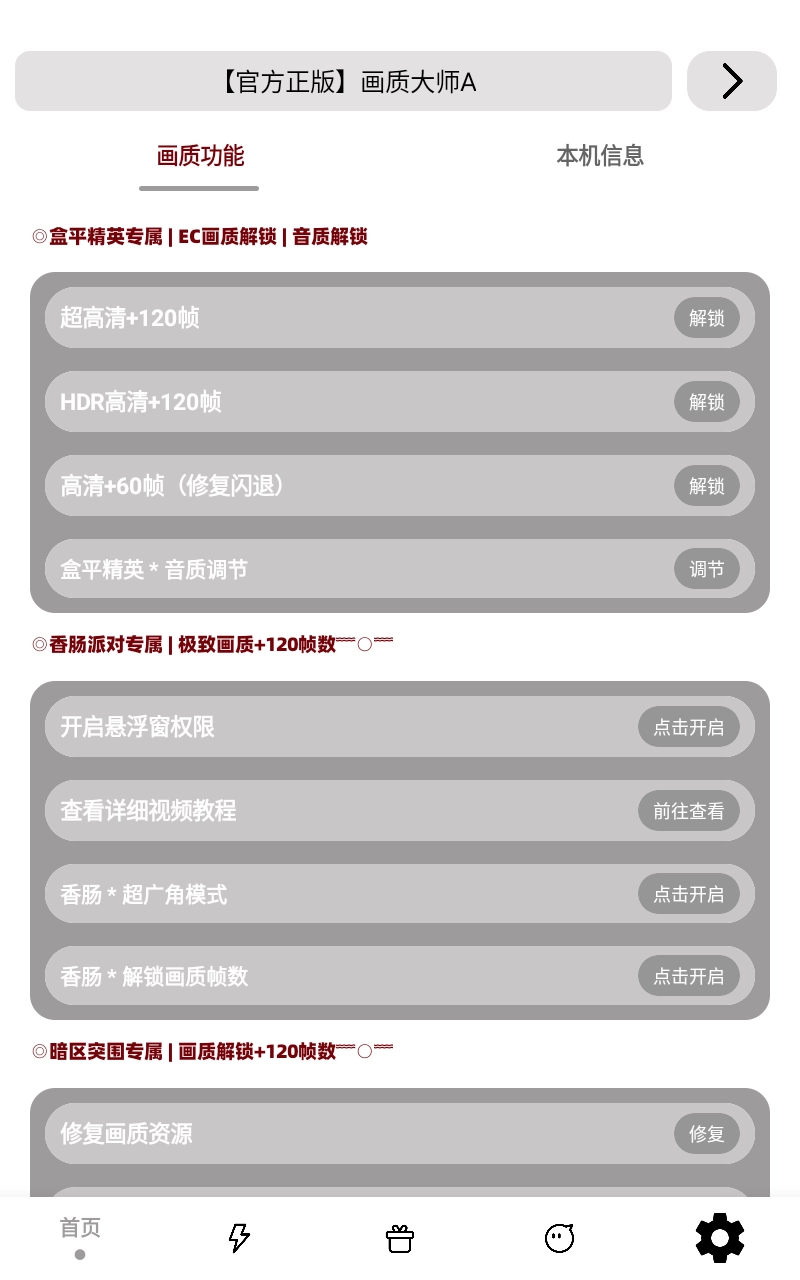Image resolution: width=800 pixels, height=1280 pixels.
Task: Open the smiley face bottom tab
Action: 559,1238
